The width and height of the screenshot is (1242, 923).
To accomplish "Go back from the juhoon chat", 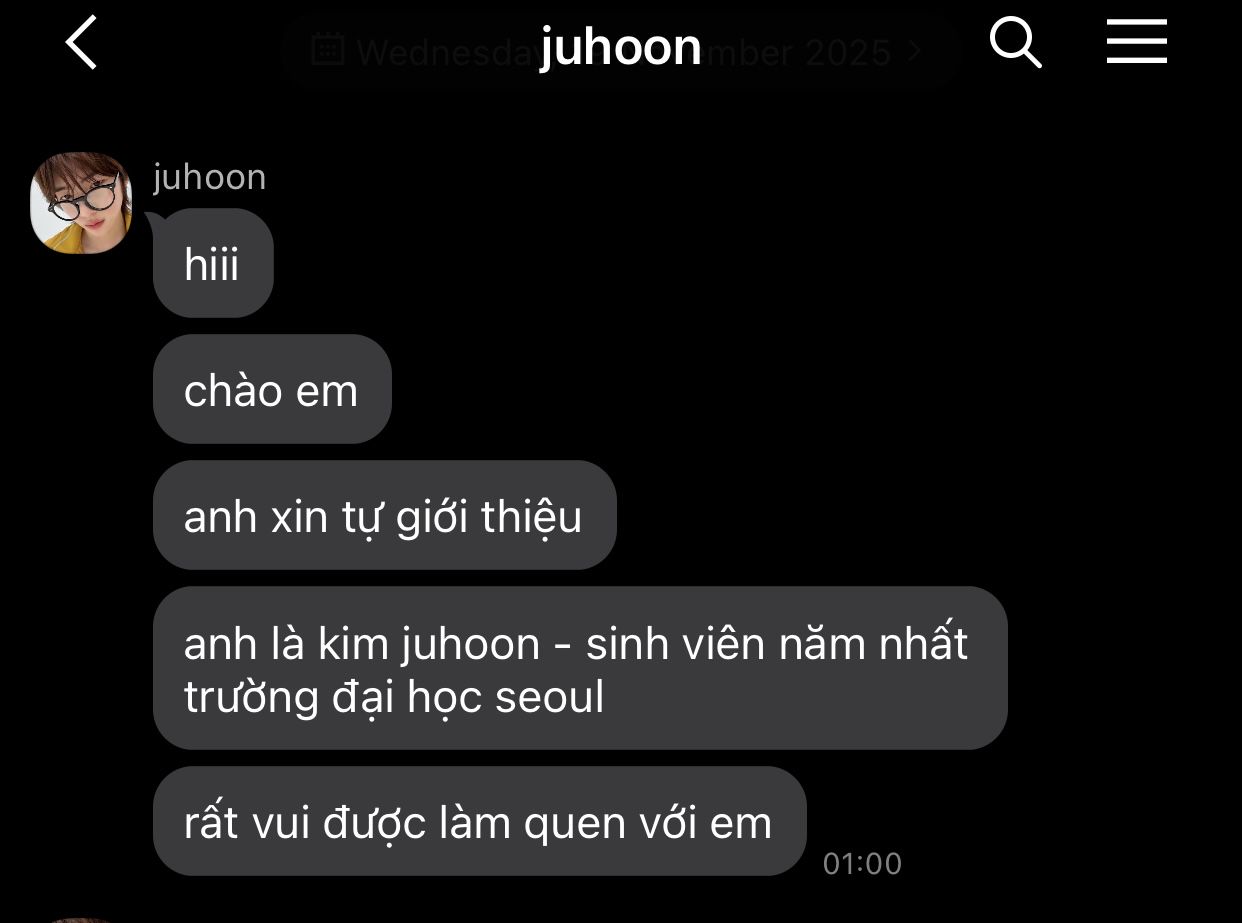I will point(82,43).
